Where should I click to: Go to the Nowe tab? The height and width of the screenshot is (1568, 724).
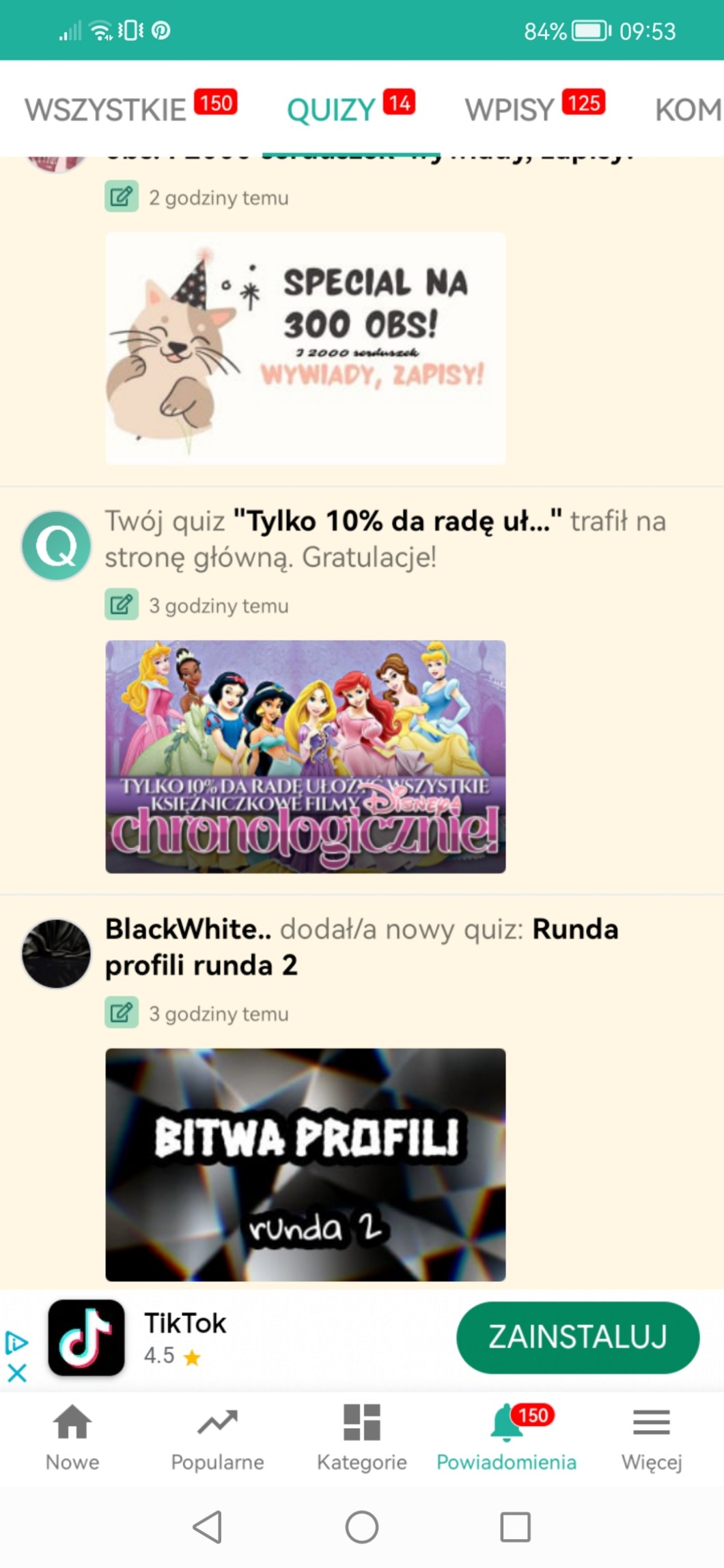pyautogui.click(x=72, y=1437)
